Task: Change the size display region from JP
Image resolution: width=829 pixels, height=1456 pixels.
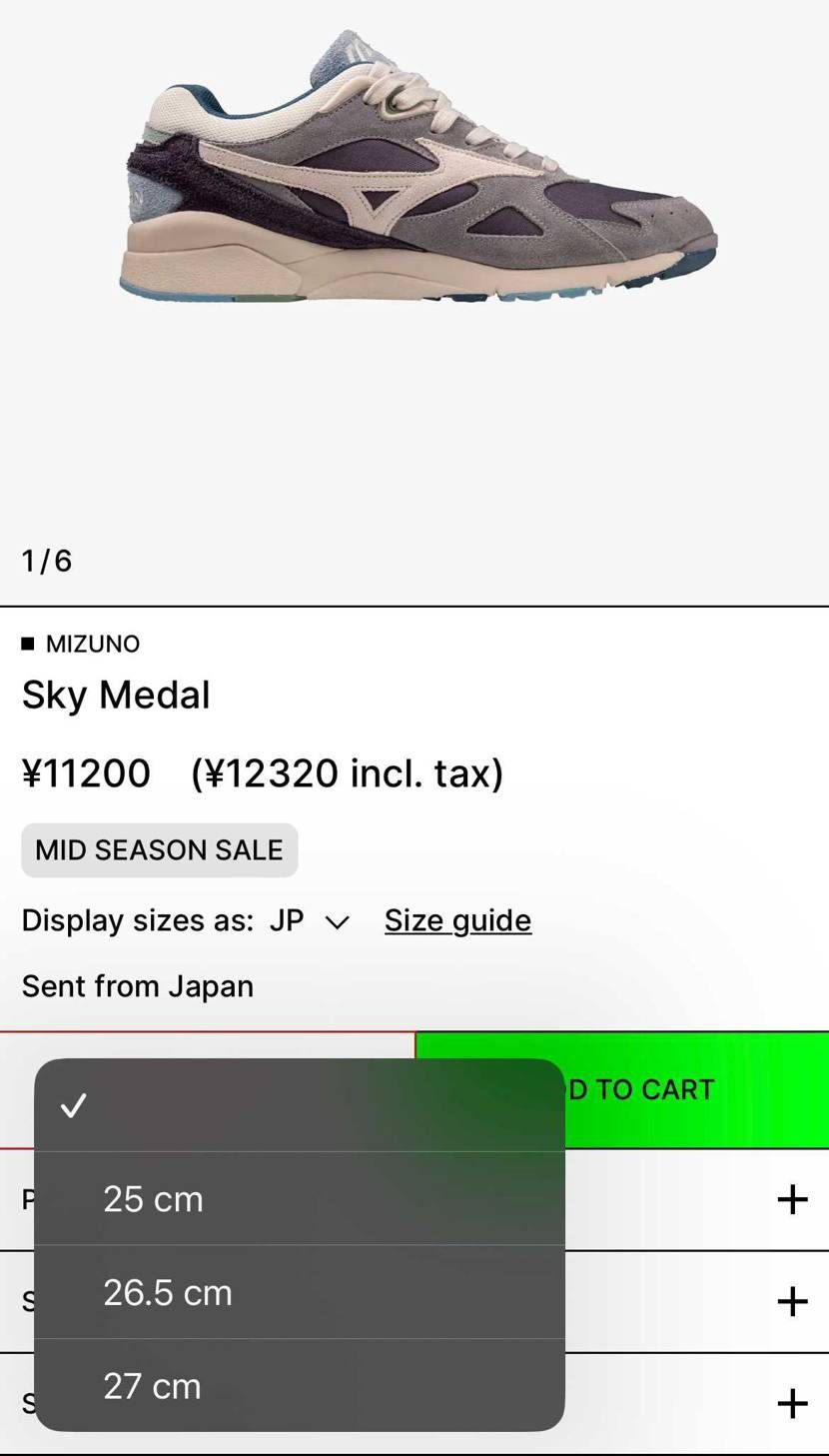Action: click(308, 920)
